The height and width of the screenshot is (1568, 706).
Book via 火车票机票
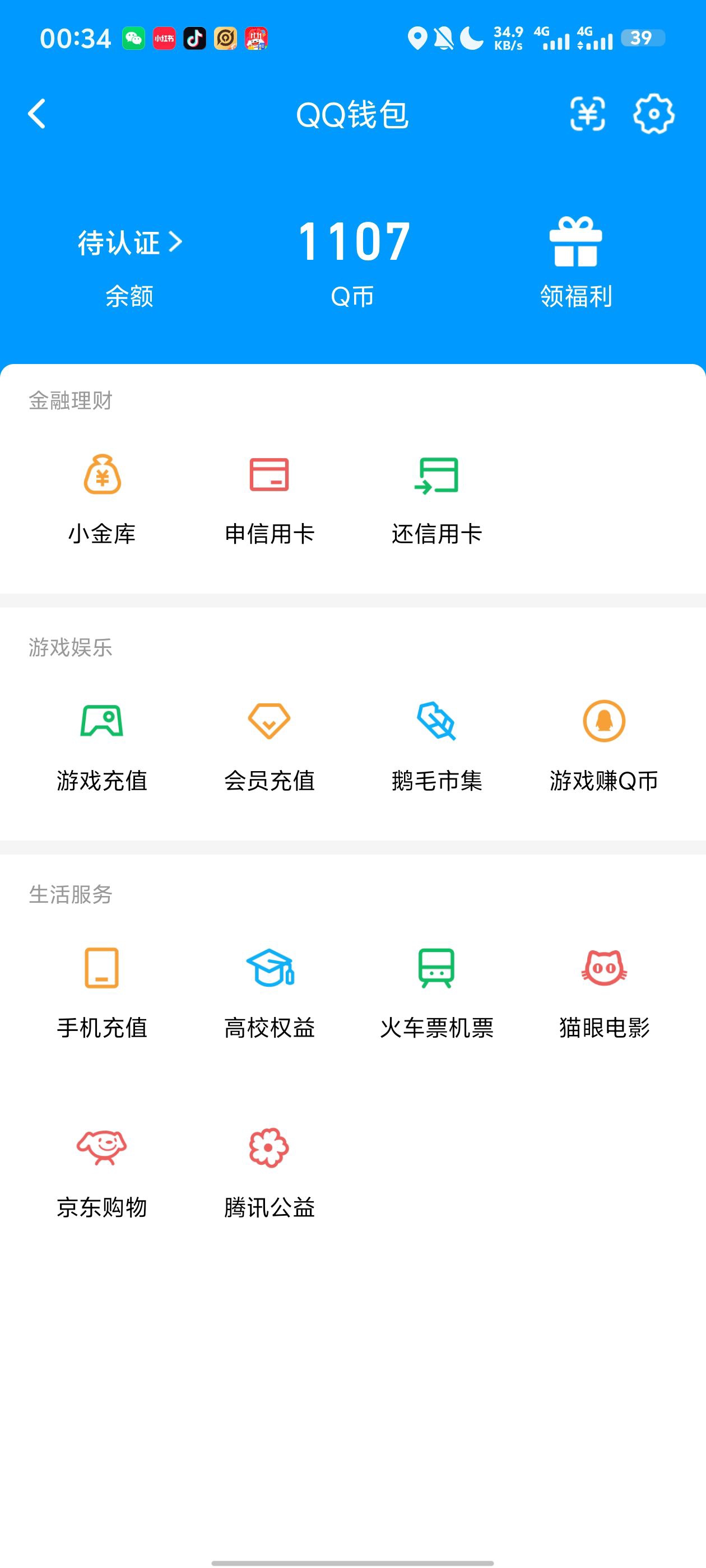[x=436, y=992]
